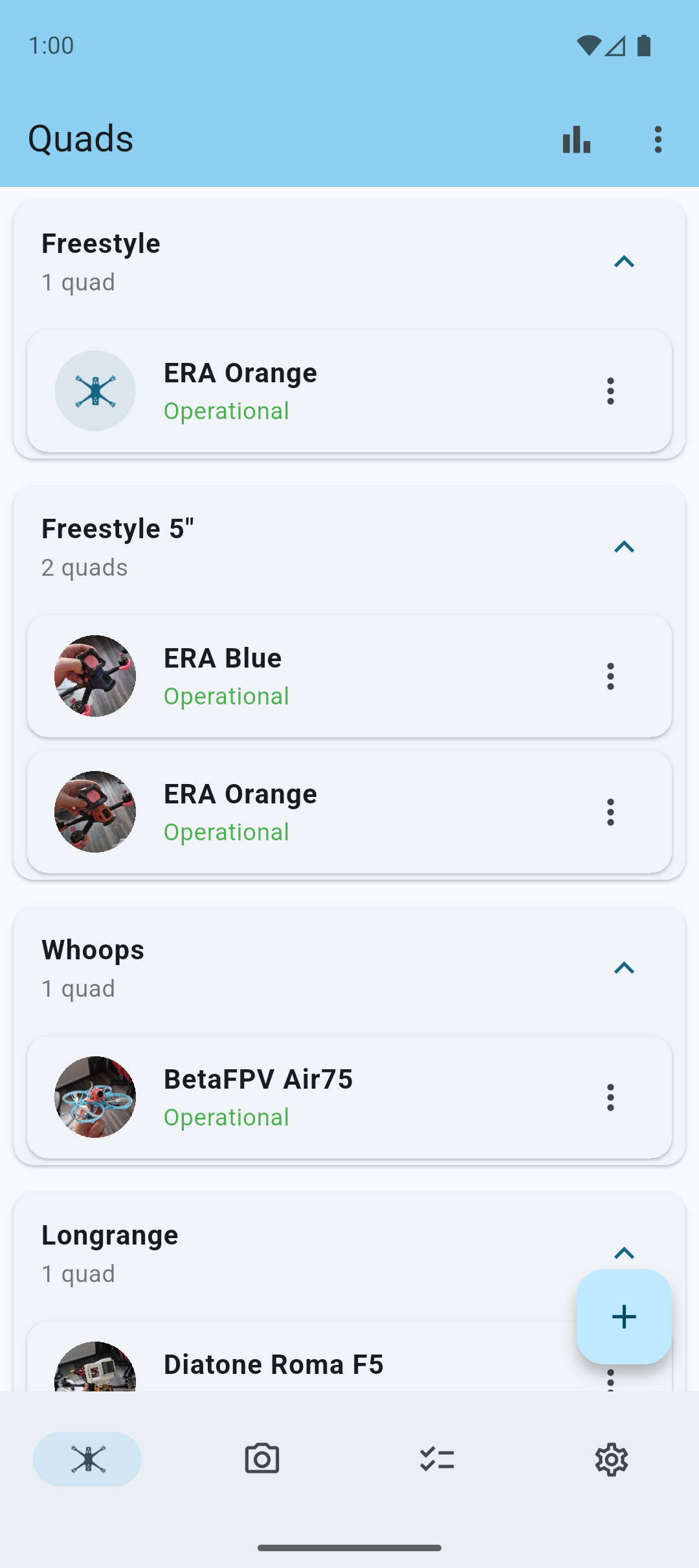Collapse the Whoops group
Image resolution: width=699 pixels, height=1568 pixels.
click(625, 968)
